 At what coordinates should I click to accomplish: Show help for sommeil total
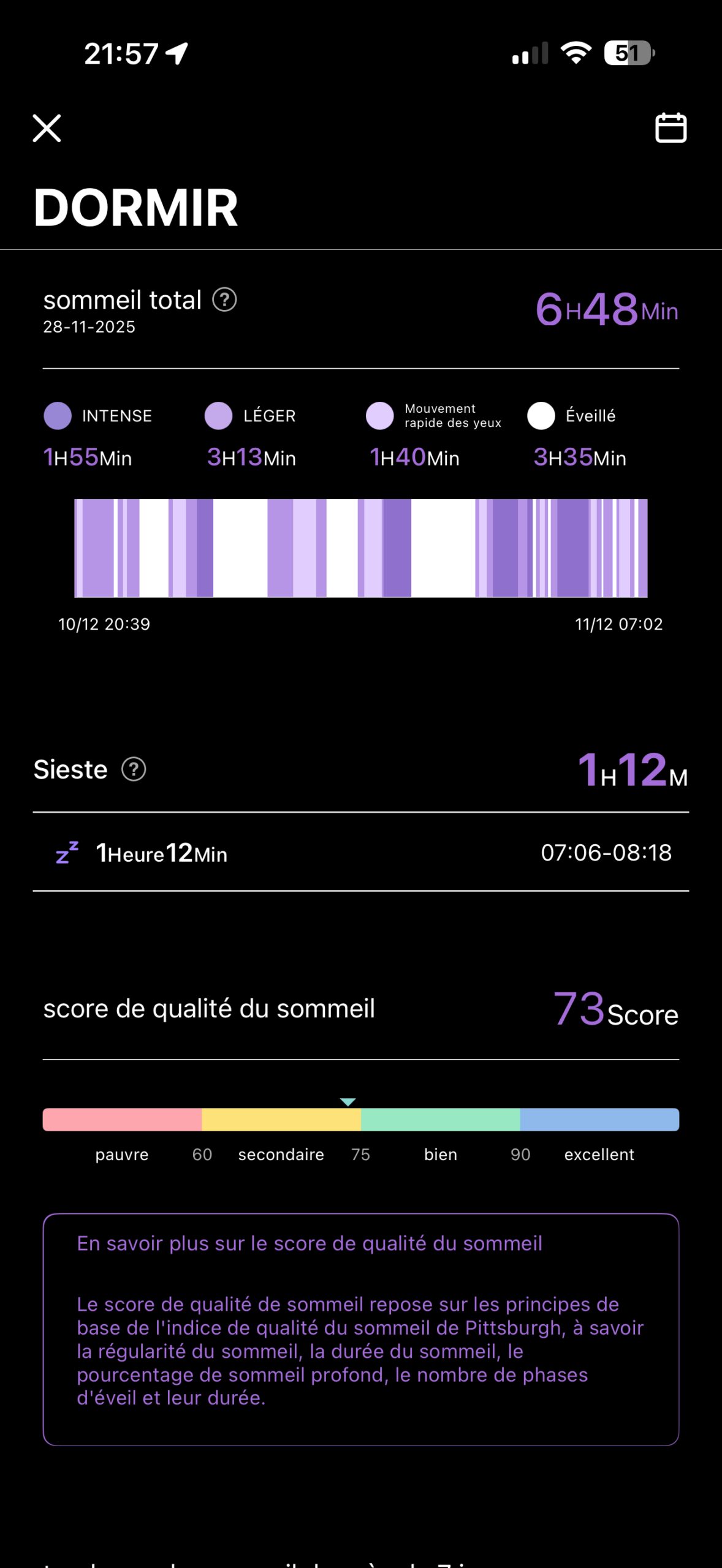pyautogui.click(x=224, y=300)
